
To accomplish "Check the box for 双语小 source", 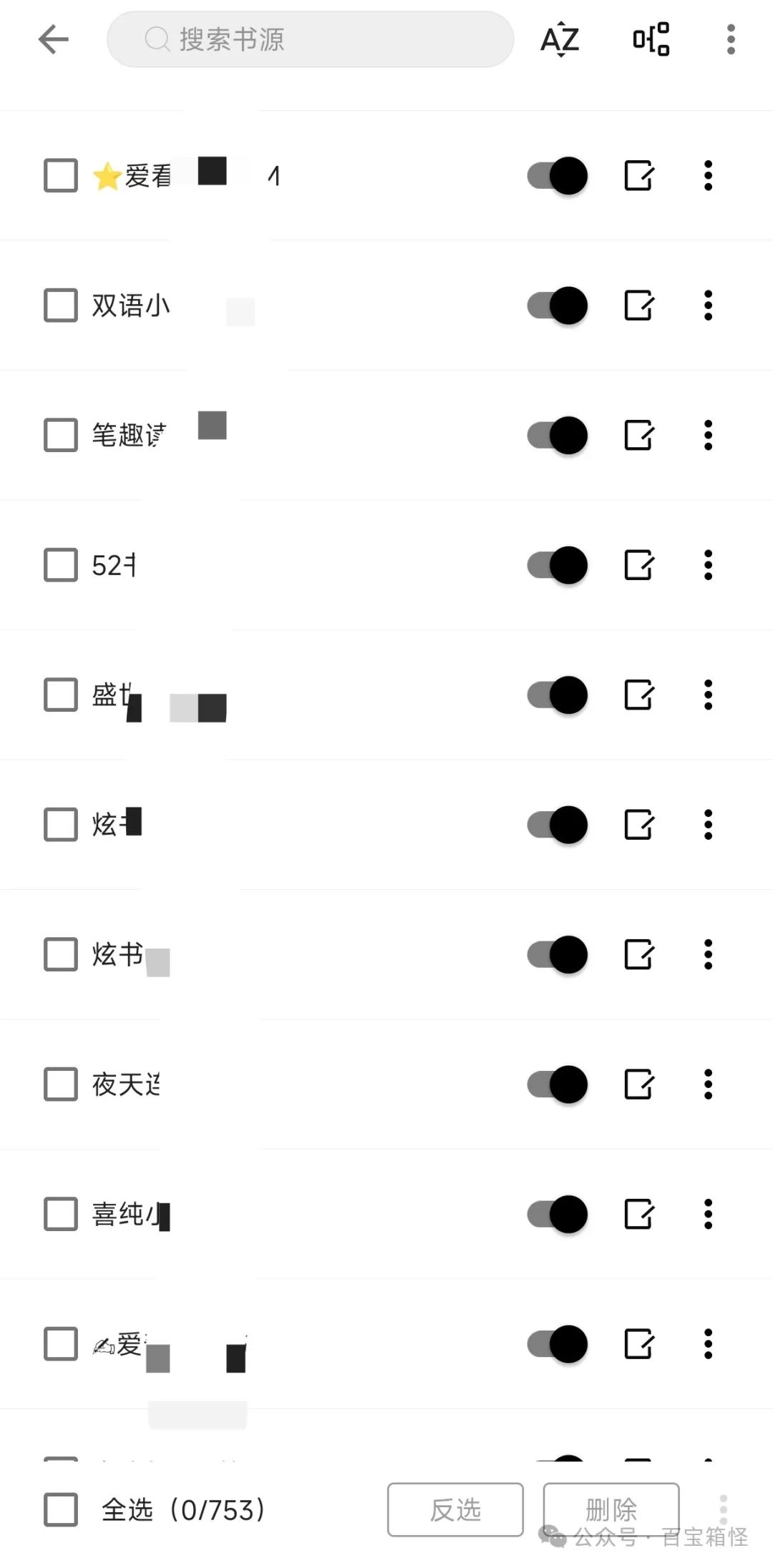I will 61,305.
